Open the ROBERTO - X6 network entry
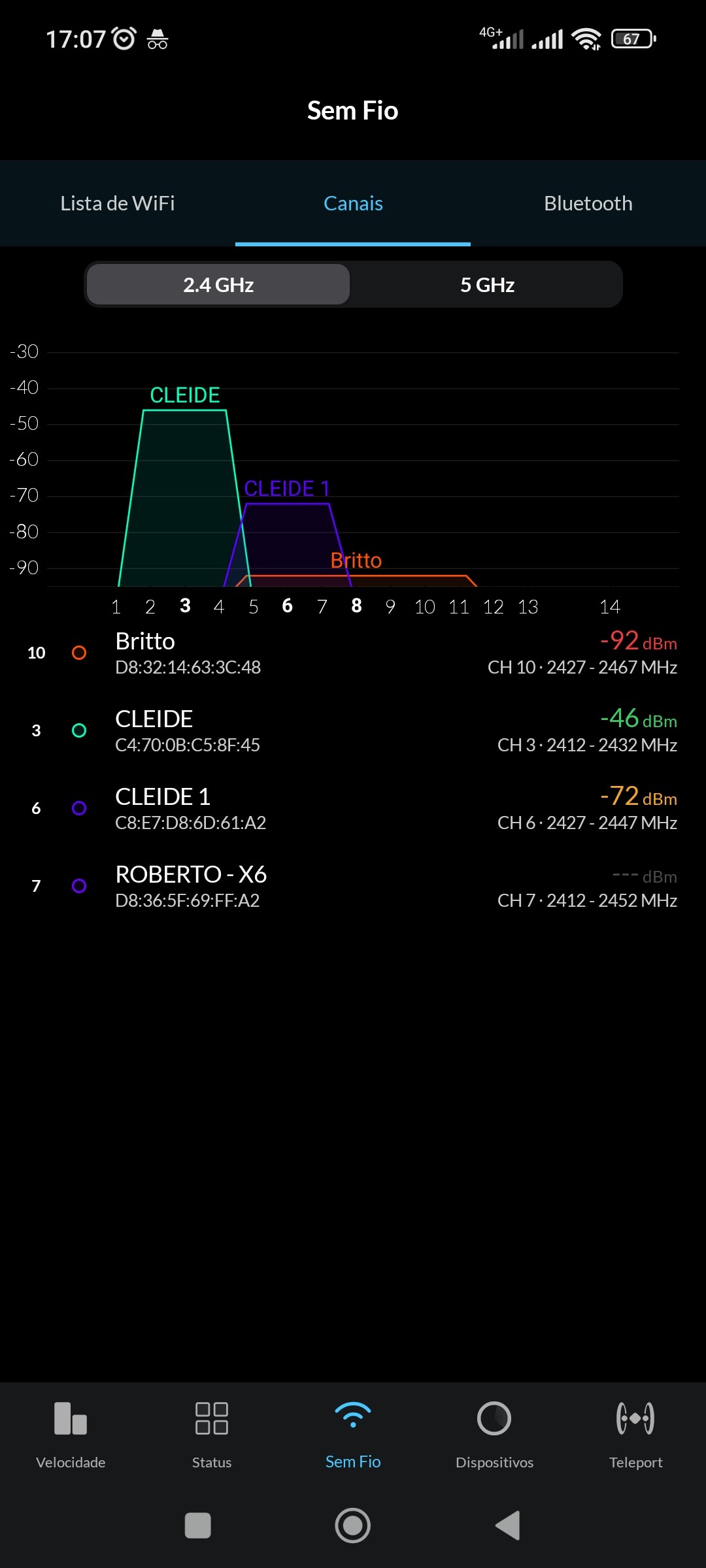 pyautogui.click(x=353, y=886)
